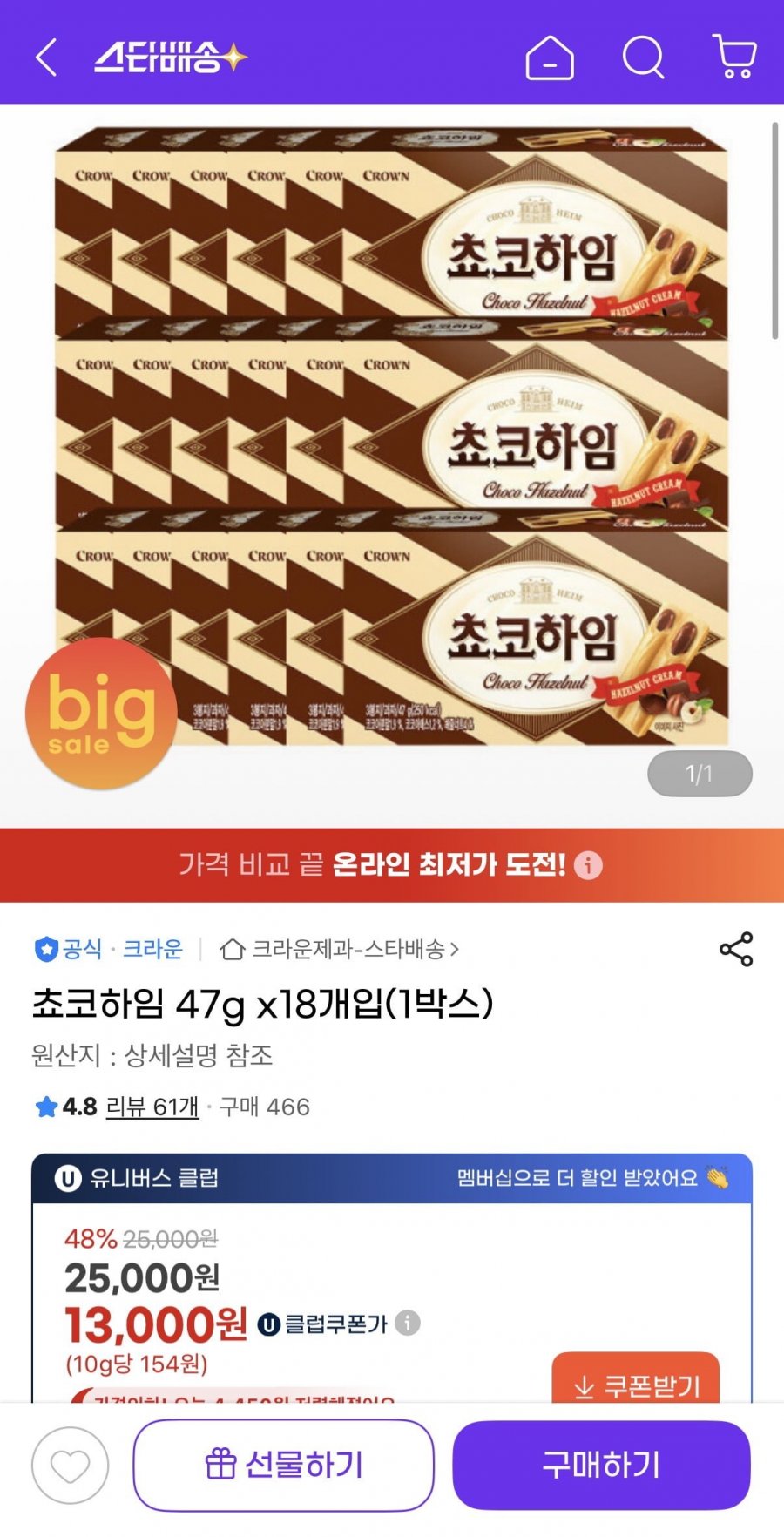Open search from the top bar
This screenshot has width=784, height=1537.
pos(643,58)
